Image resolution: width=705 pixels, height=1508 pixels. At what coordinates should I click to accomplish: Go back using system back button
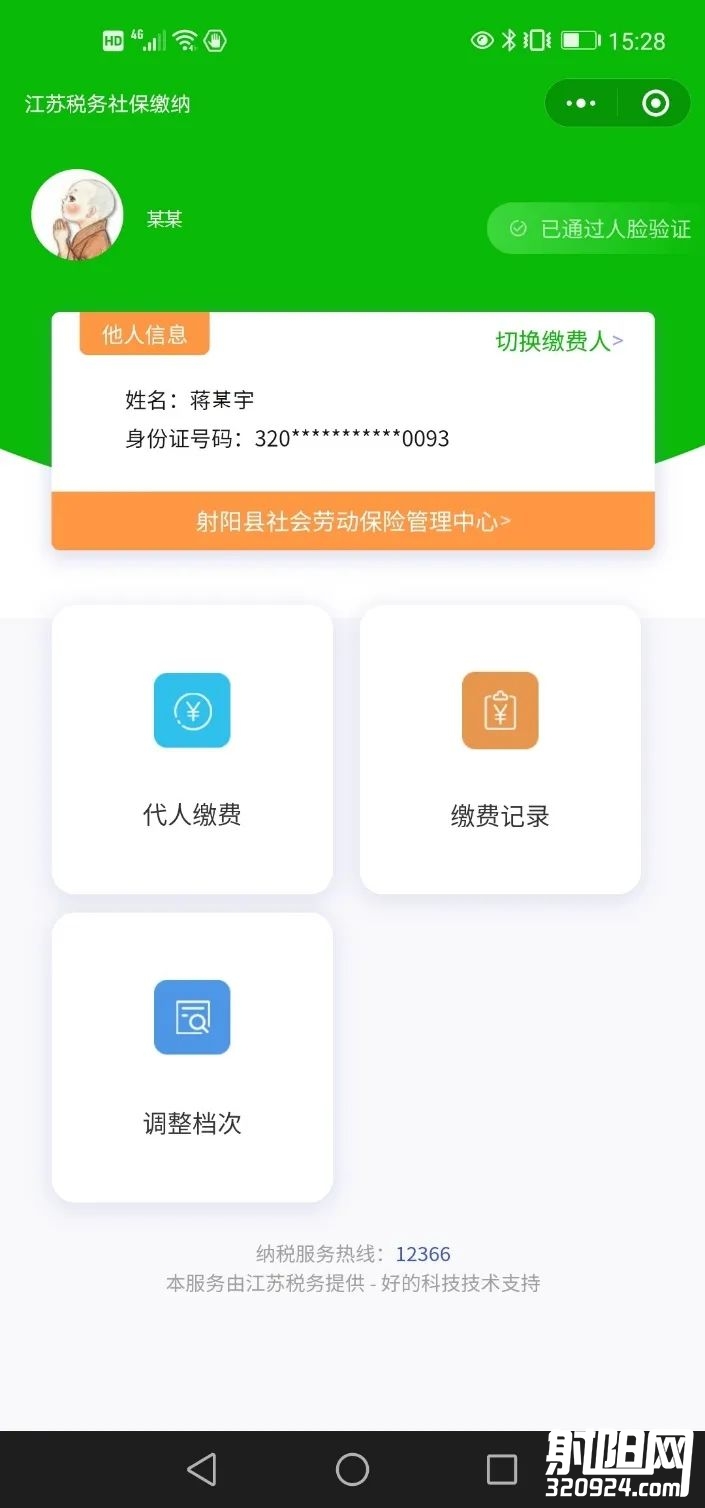pos(202,1469)
